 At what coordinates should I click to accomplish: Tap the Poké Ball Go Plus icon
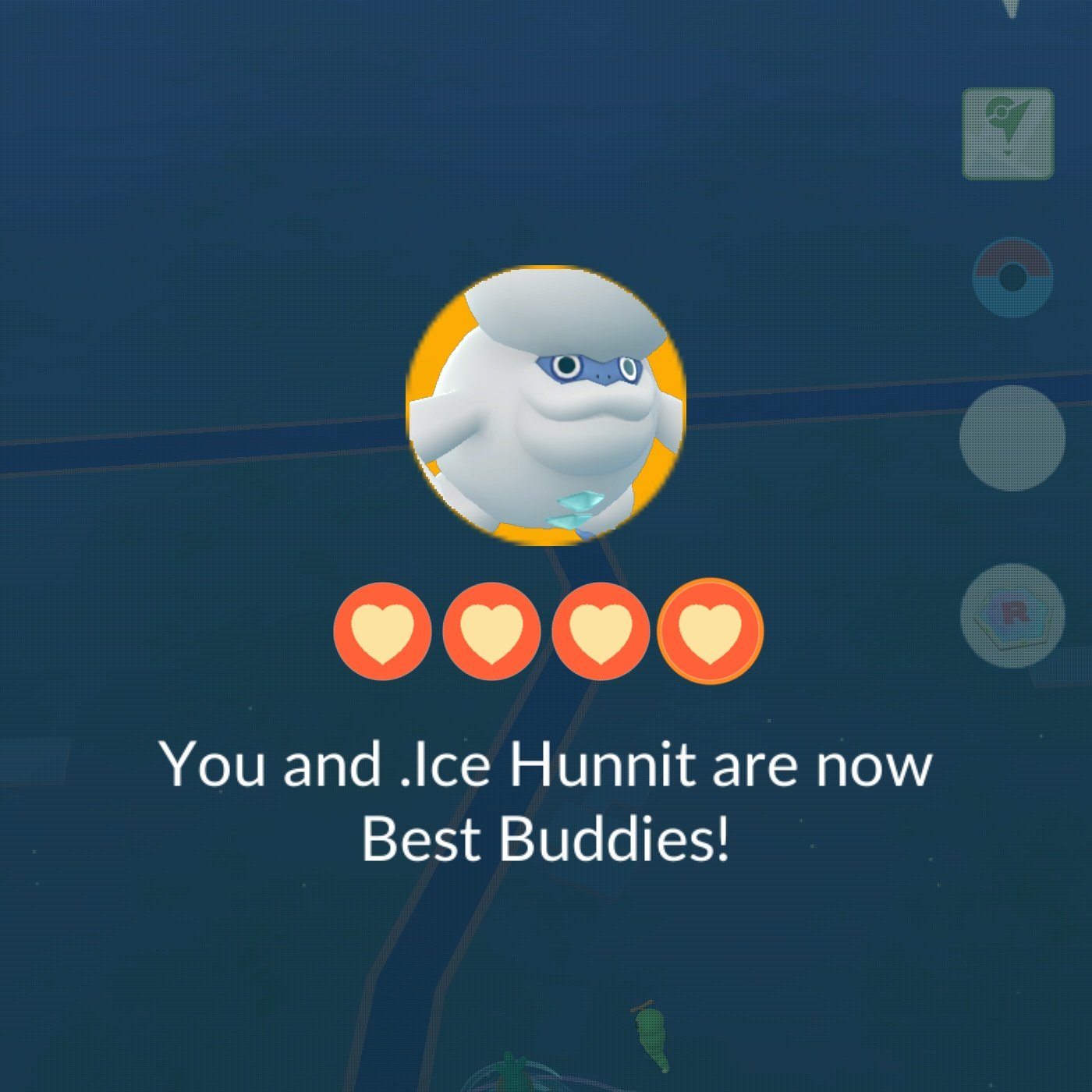[1012, 278]
